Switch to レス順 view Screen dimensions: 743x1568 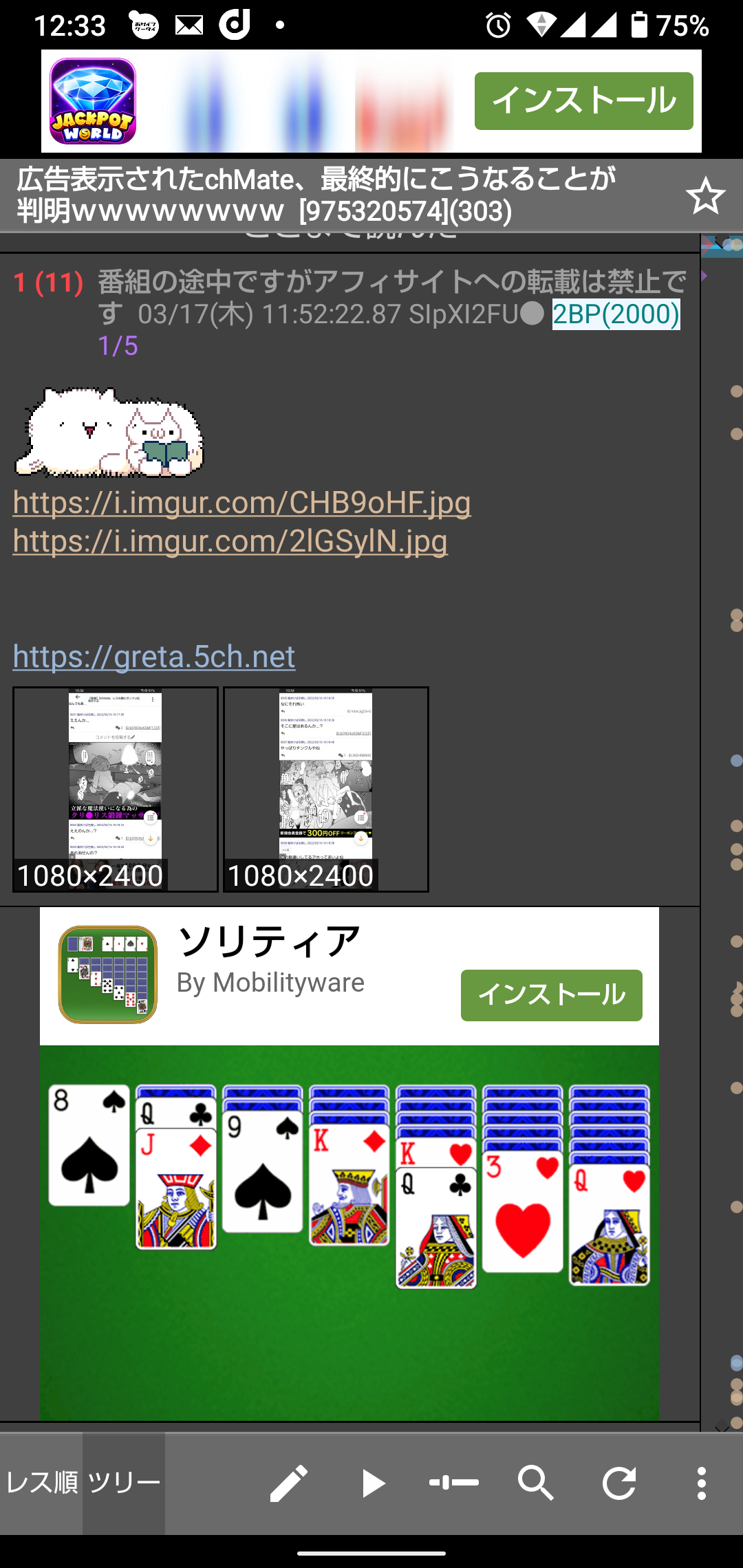pos(41,1483)
